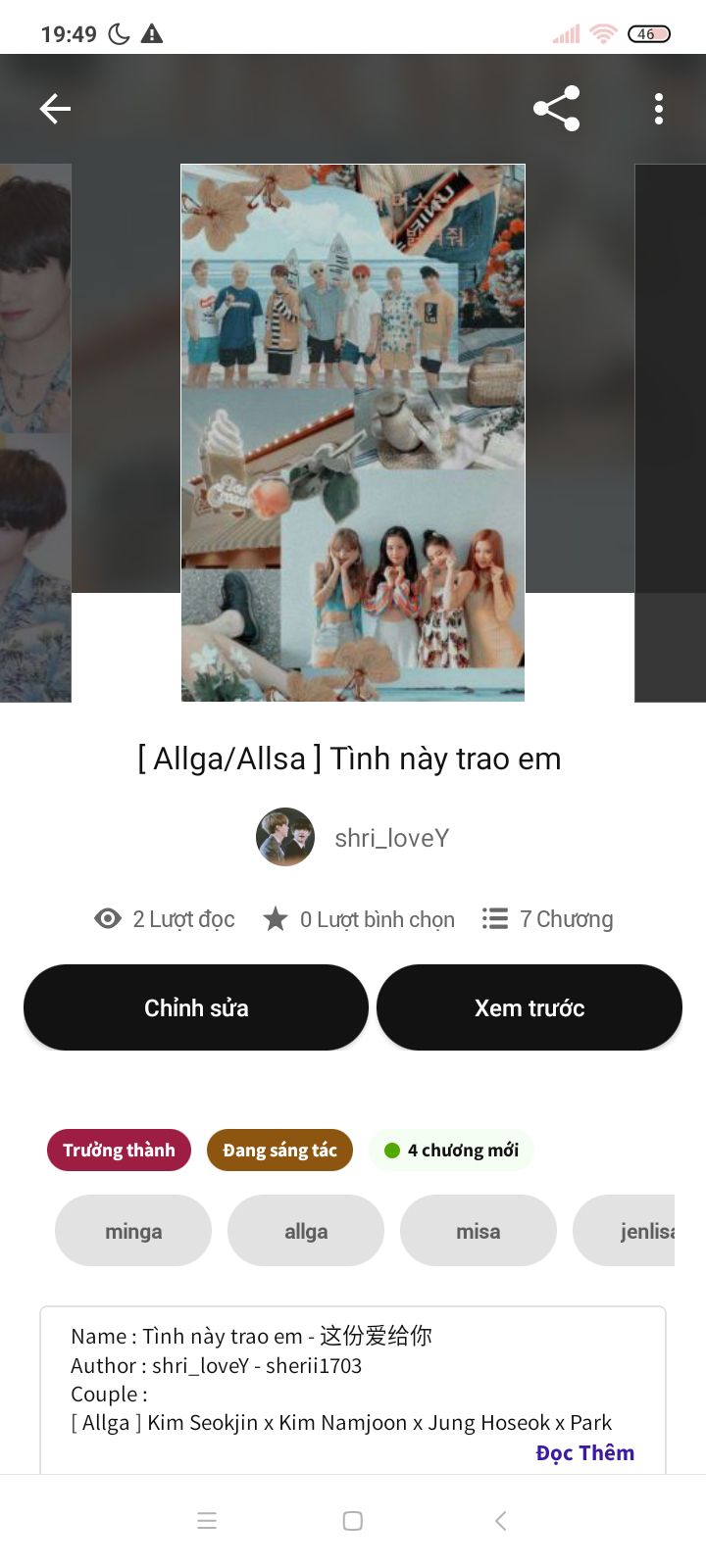Go back using the top arrow

(55, 109)
